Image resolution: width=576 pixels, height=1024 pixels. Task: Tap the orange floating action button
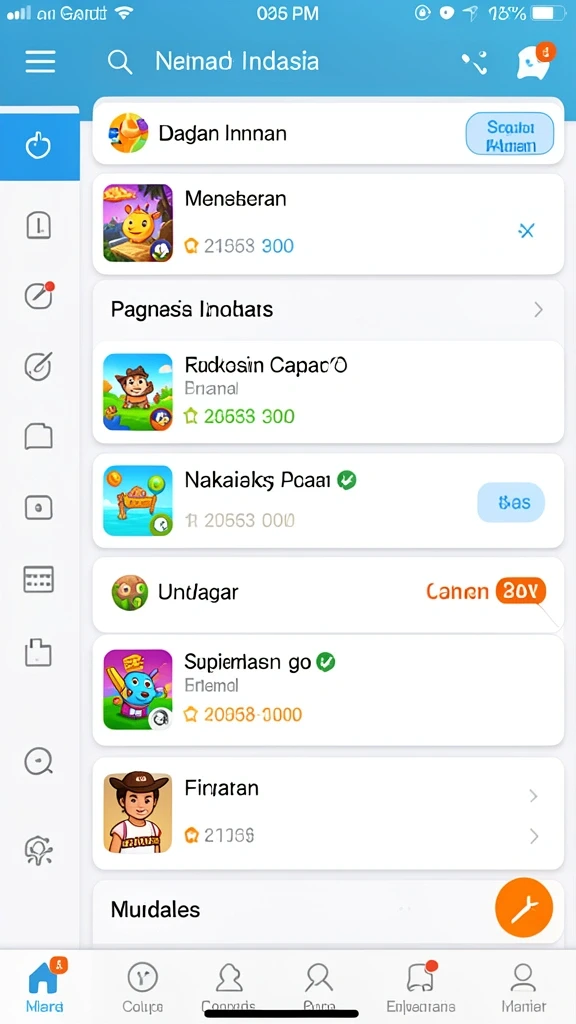tap(524, 908)
